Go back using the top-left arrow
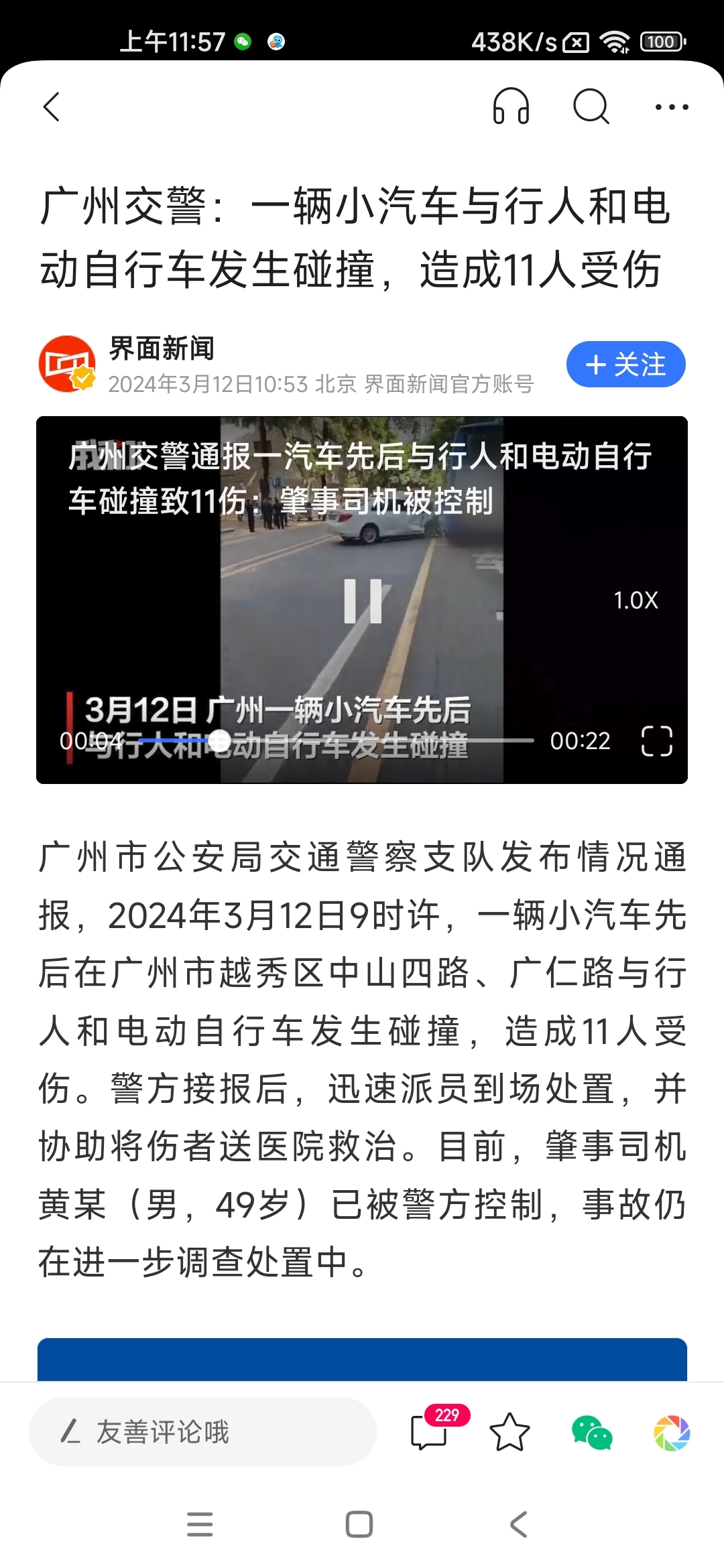The height and width of the screenshot is (1568, 724). tap(52, 107)
